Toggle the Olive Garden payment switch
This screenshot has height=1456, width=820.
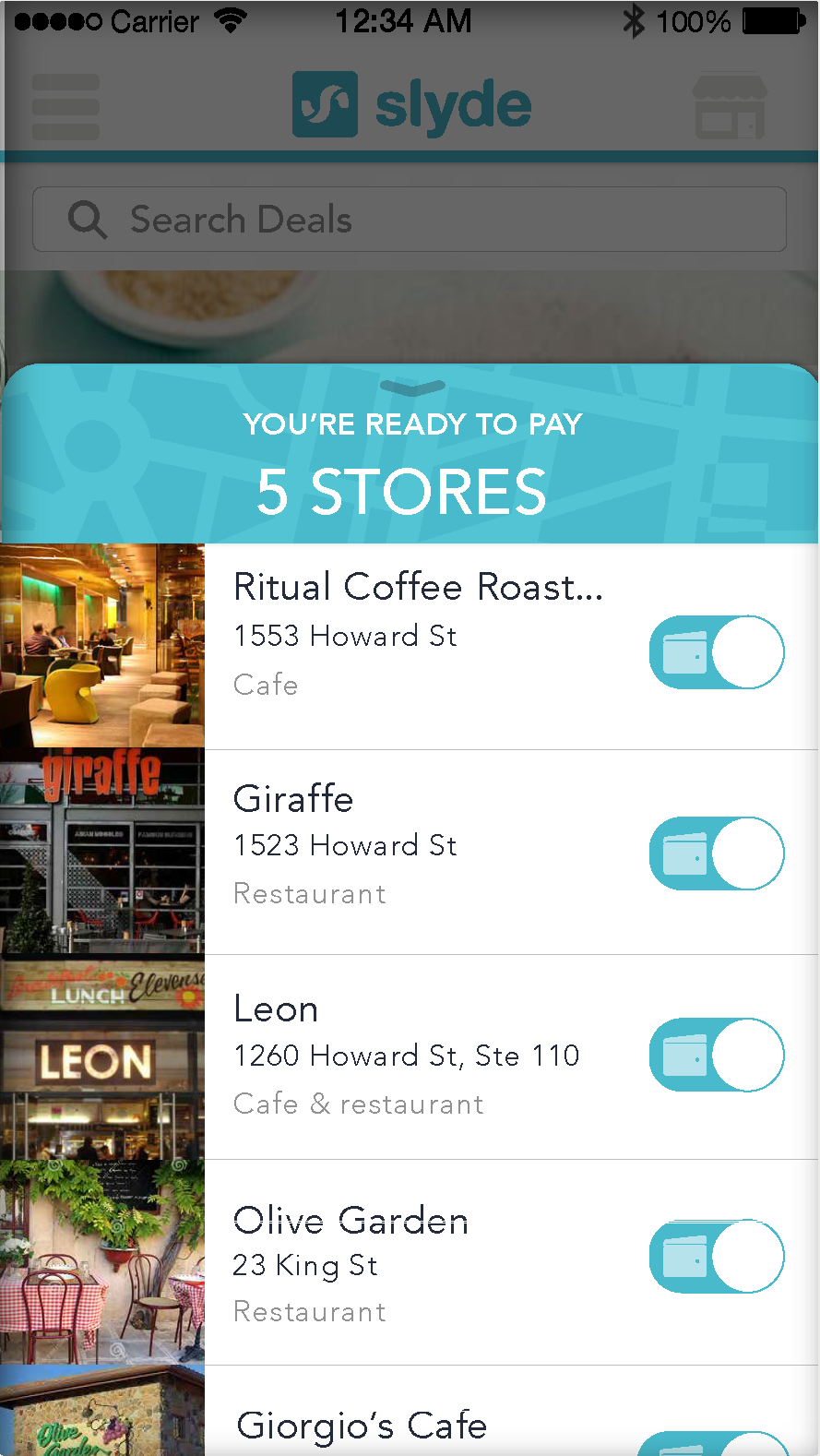click(717, 1256)
